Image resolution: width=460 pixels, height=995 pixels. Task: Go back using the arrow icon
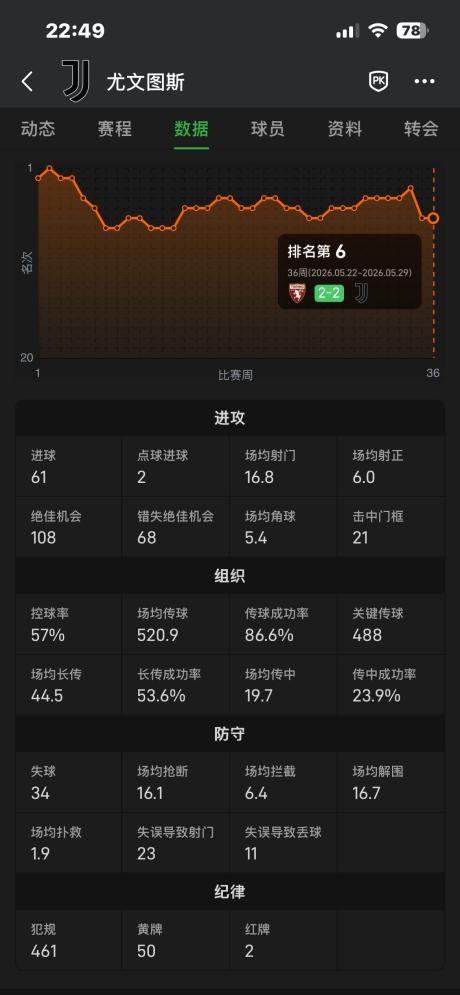27,82
